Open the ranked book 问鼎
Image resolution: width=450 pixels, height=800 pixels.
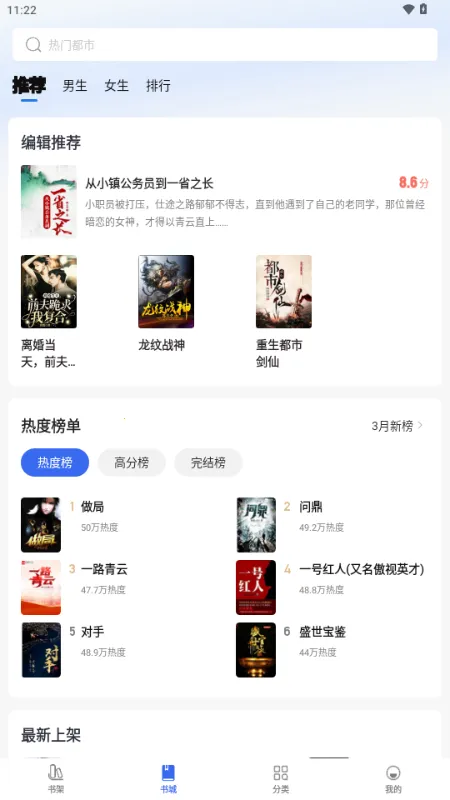(333, 525)
